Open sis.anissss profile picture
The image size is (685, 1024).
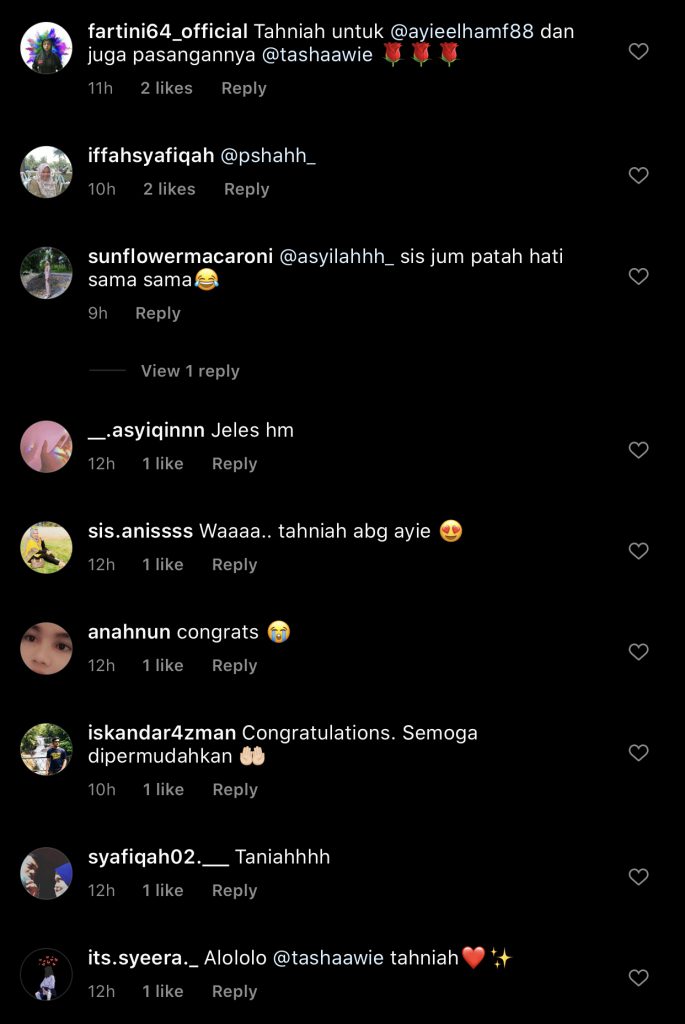46,547
